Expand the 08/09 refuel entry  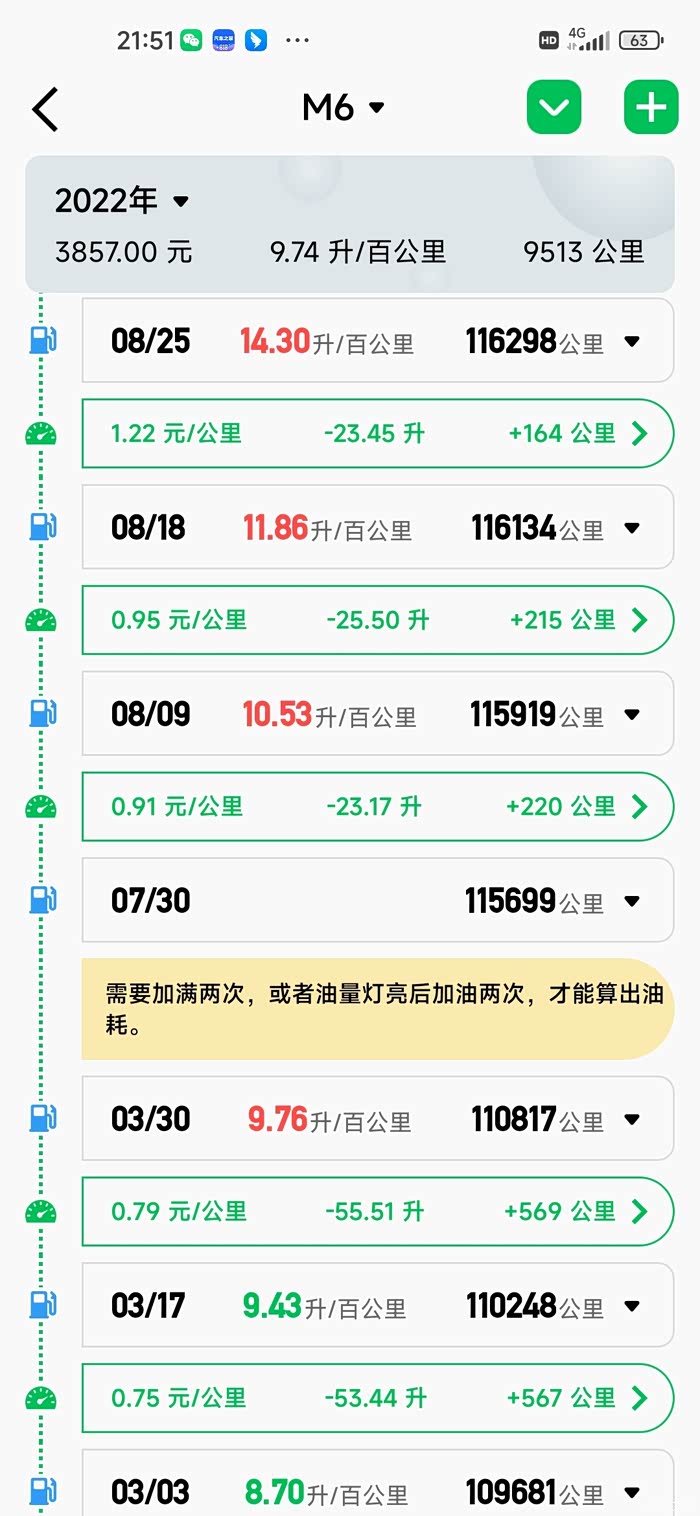(x=631, y=715)
